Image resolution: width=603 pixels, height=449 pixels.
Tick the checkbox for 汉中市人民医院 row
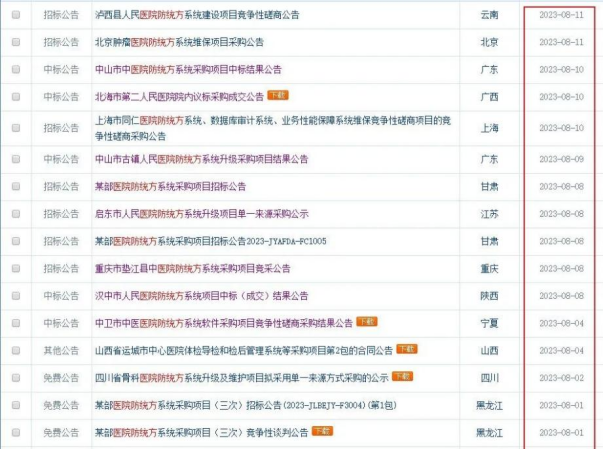click(x=15, y=296)
